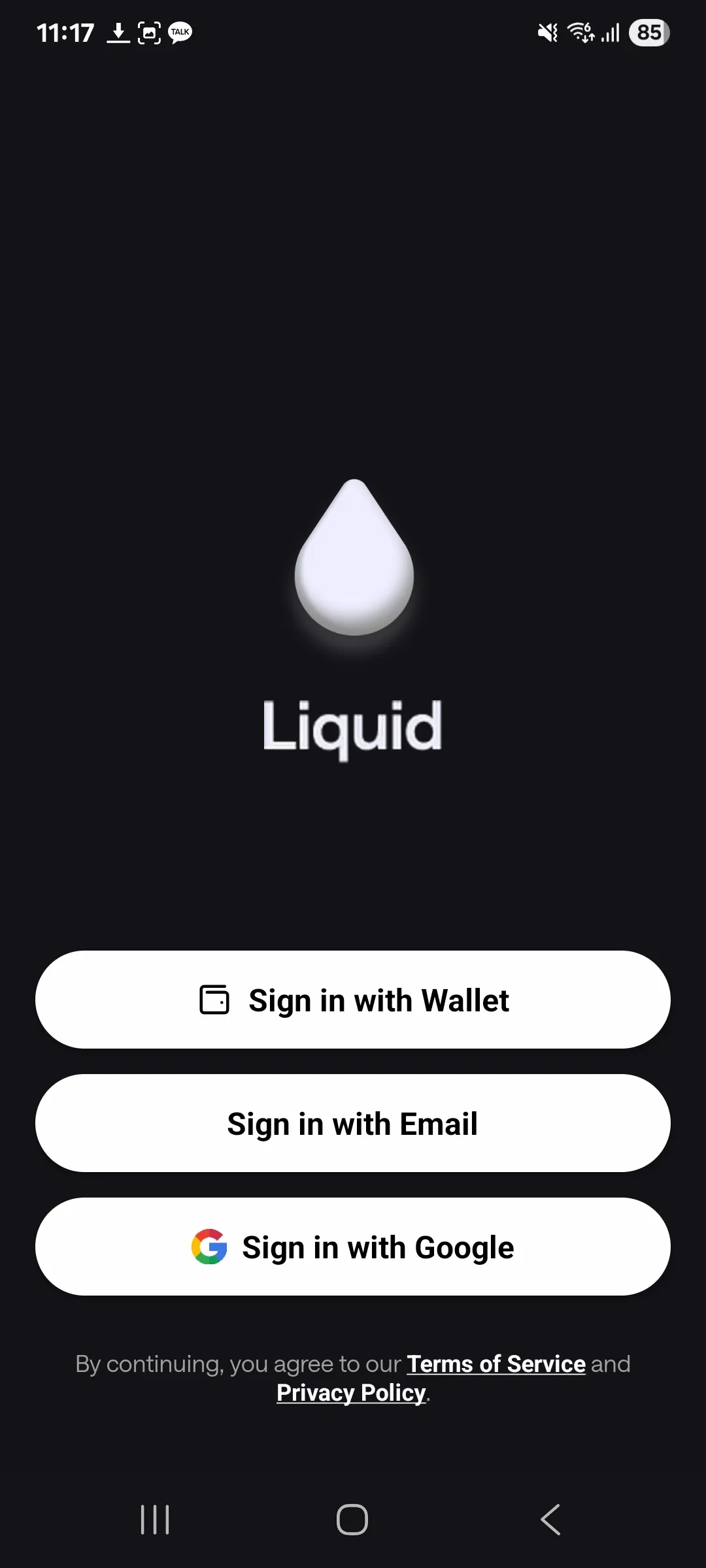Continue with Sign in with Google

pyautogui.click(x=353, y=1247)
